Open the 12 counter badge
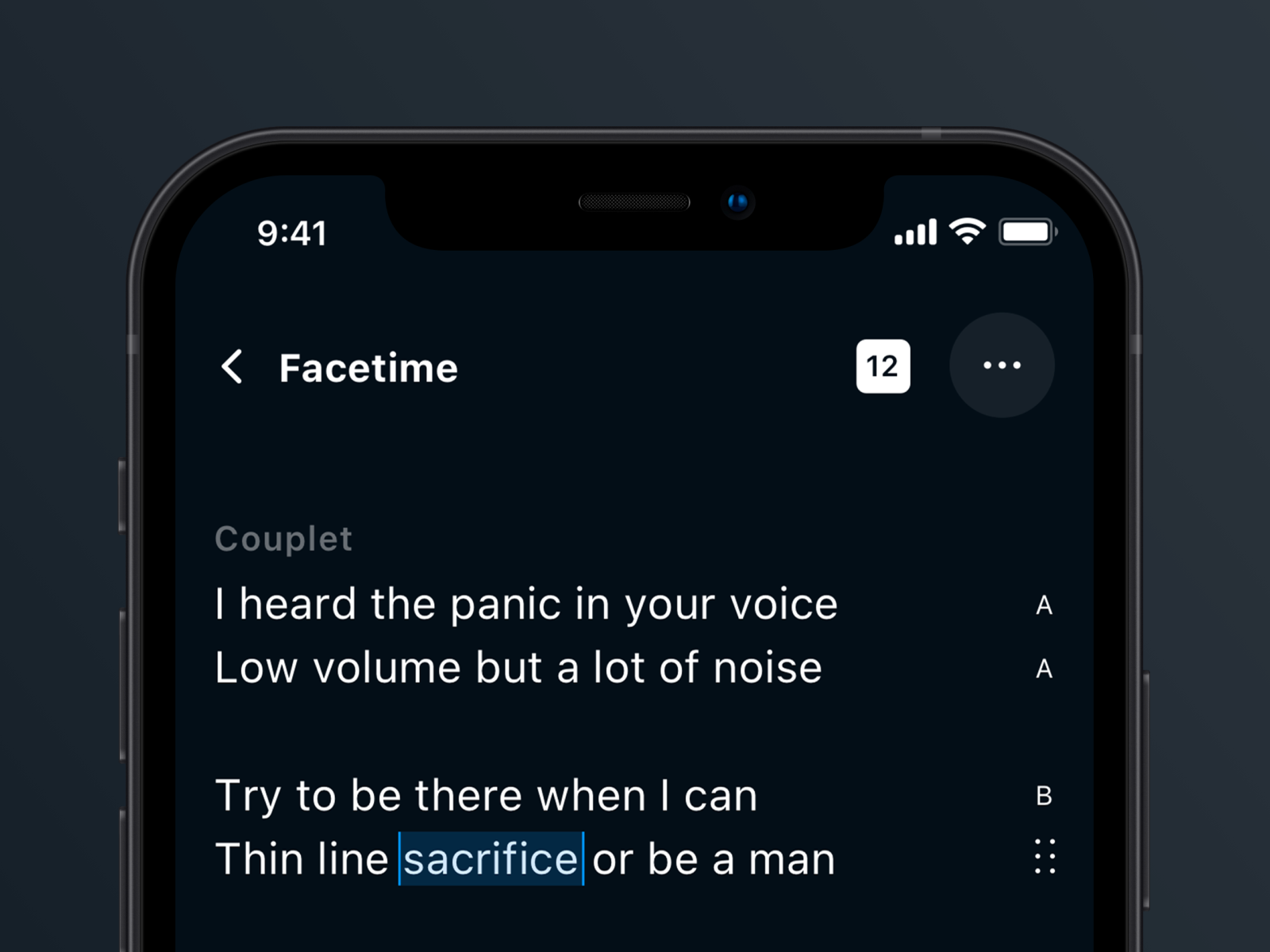The height and width of the screenshot is (952, 1270). click(883, 367)
